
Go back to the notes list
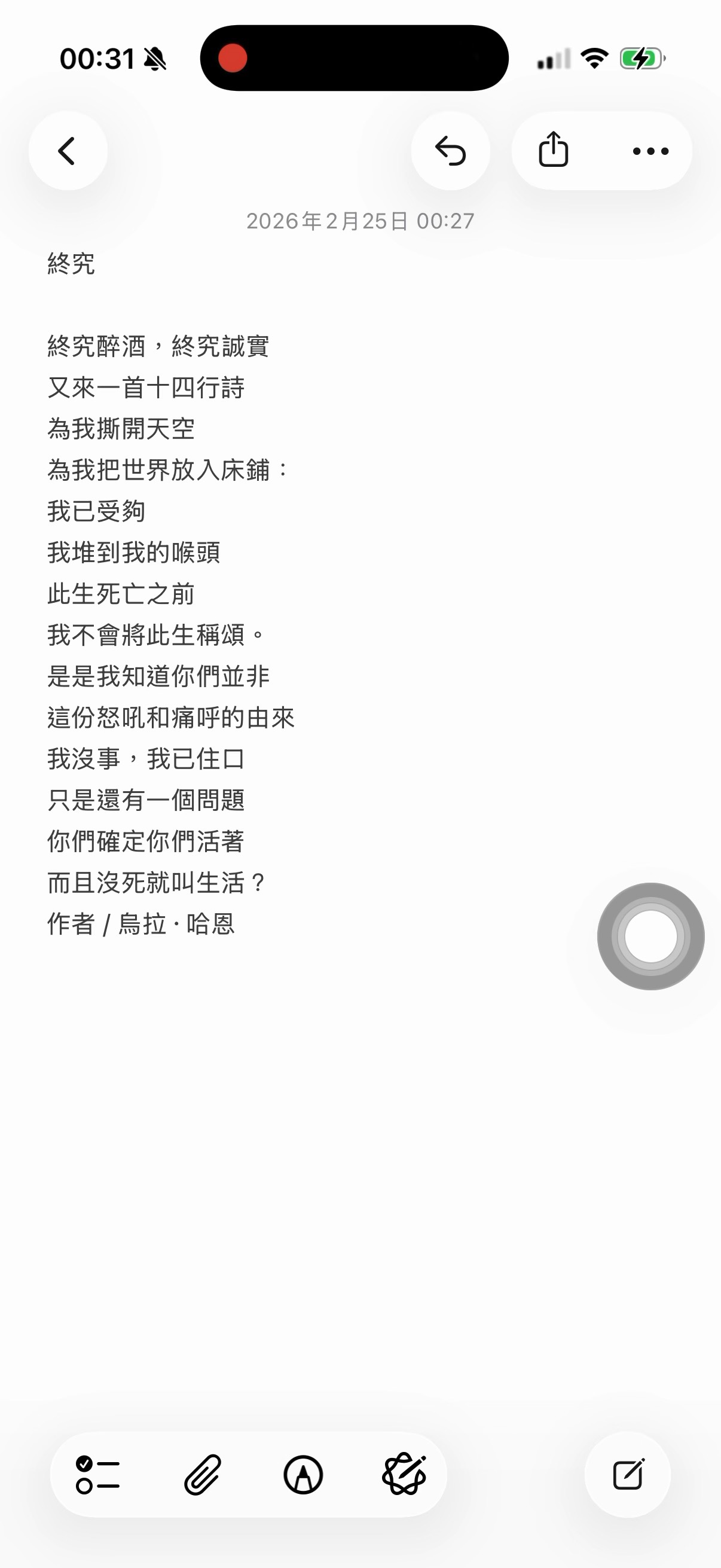[x=68, y=151]
